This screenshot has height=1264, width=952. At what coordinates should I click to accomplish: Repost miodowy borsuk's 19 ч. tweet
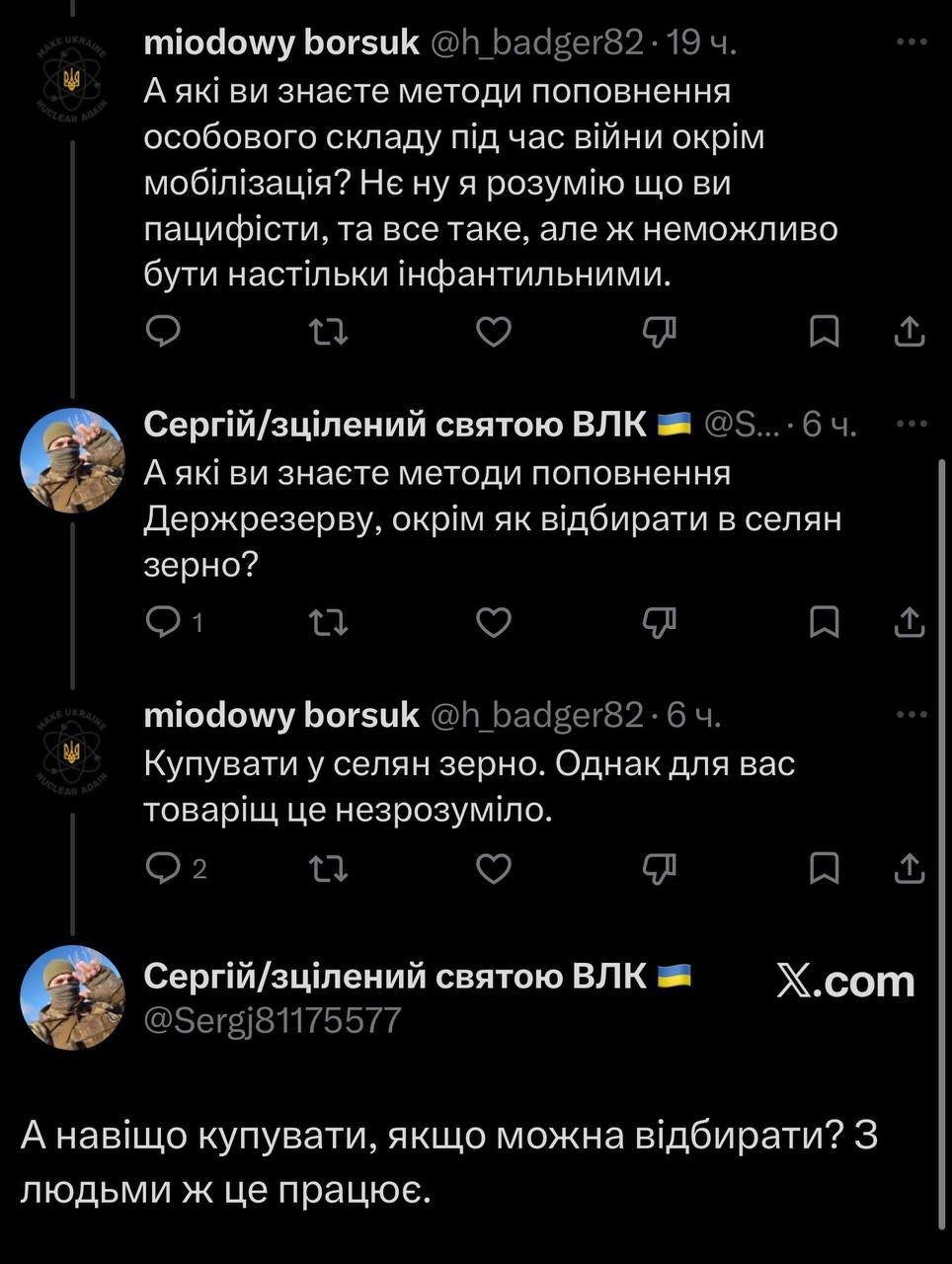click(329, 333)
